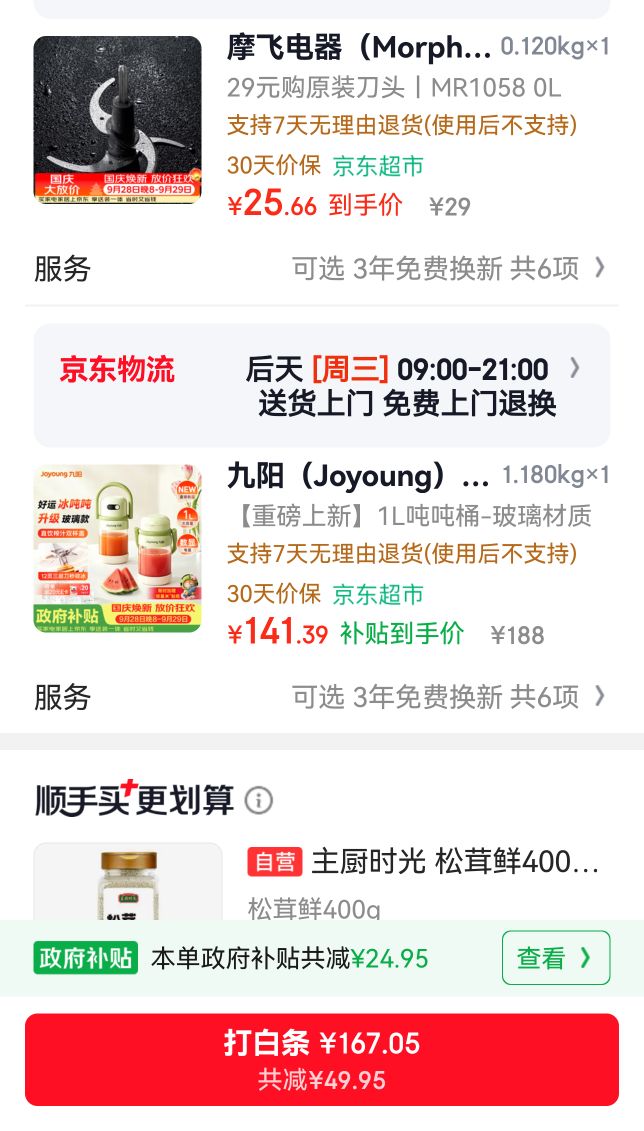
Task: Pay ¥167.05 with 打白条
Action: [x=322, y=1060]
